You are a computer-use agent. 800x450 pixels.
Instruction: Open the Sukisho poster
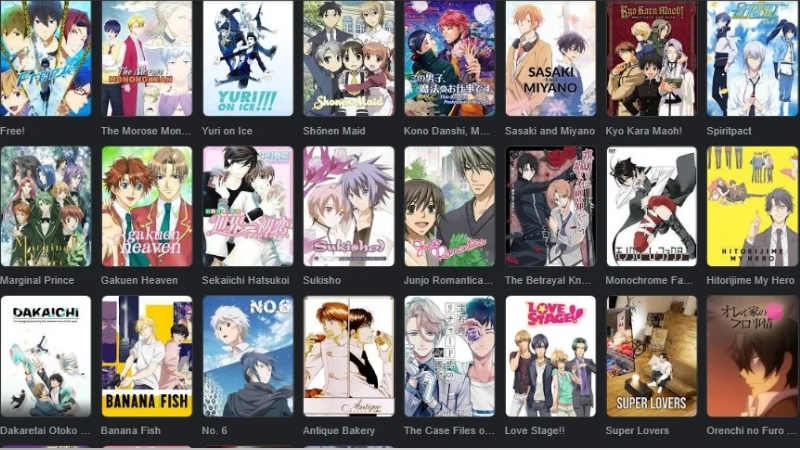(348, 206)
